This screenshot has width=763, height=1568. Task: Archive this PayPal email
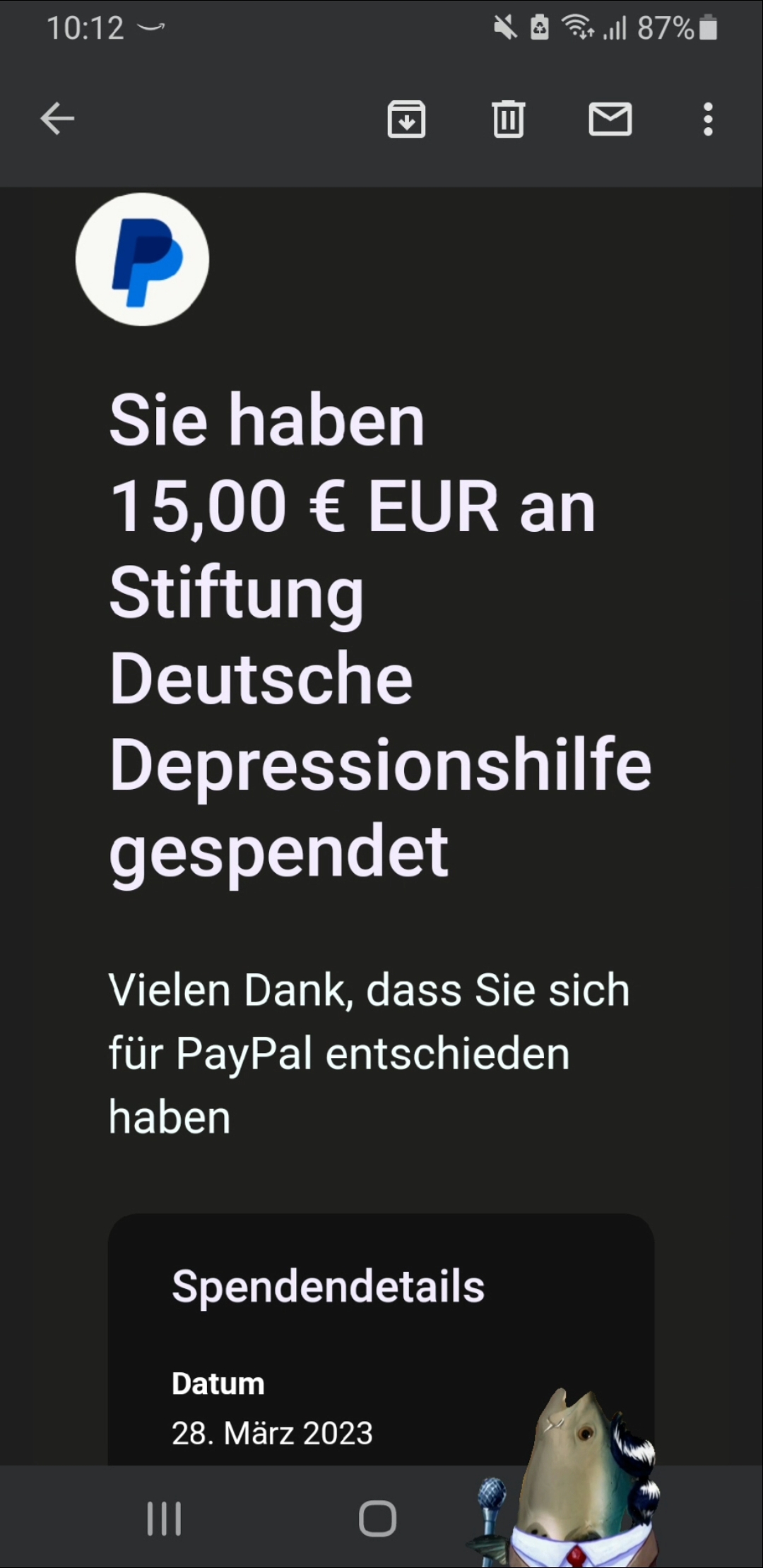coord(406,119)
